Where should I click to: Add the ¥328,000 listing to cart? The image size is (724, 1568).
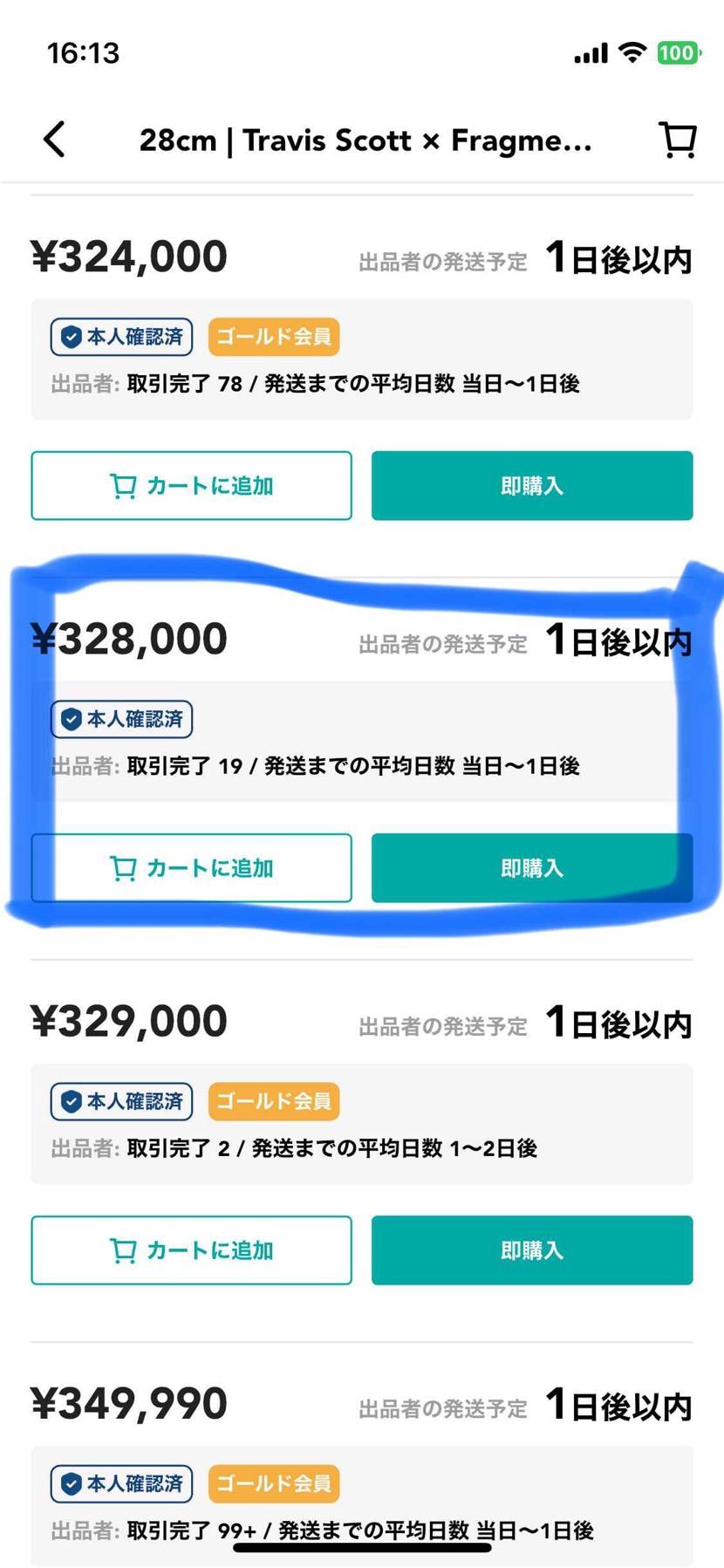tap(192, 868)
